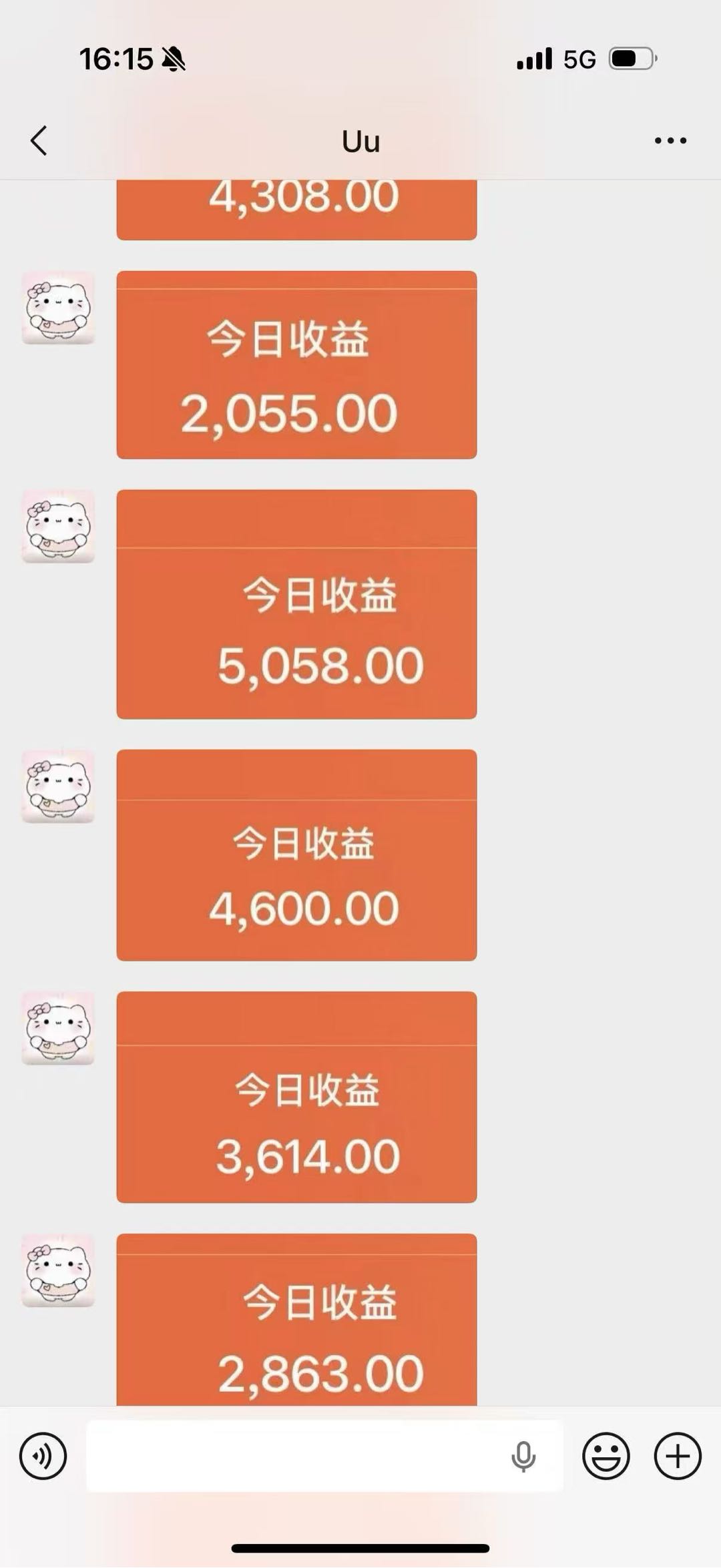Tap the back arrow to exit chat
721x1568 pixels.
(38, 140)
